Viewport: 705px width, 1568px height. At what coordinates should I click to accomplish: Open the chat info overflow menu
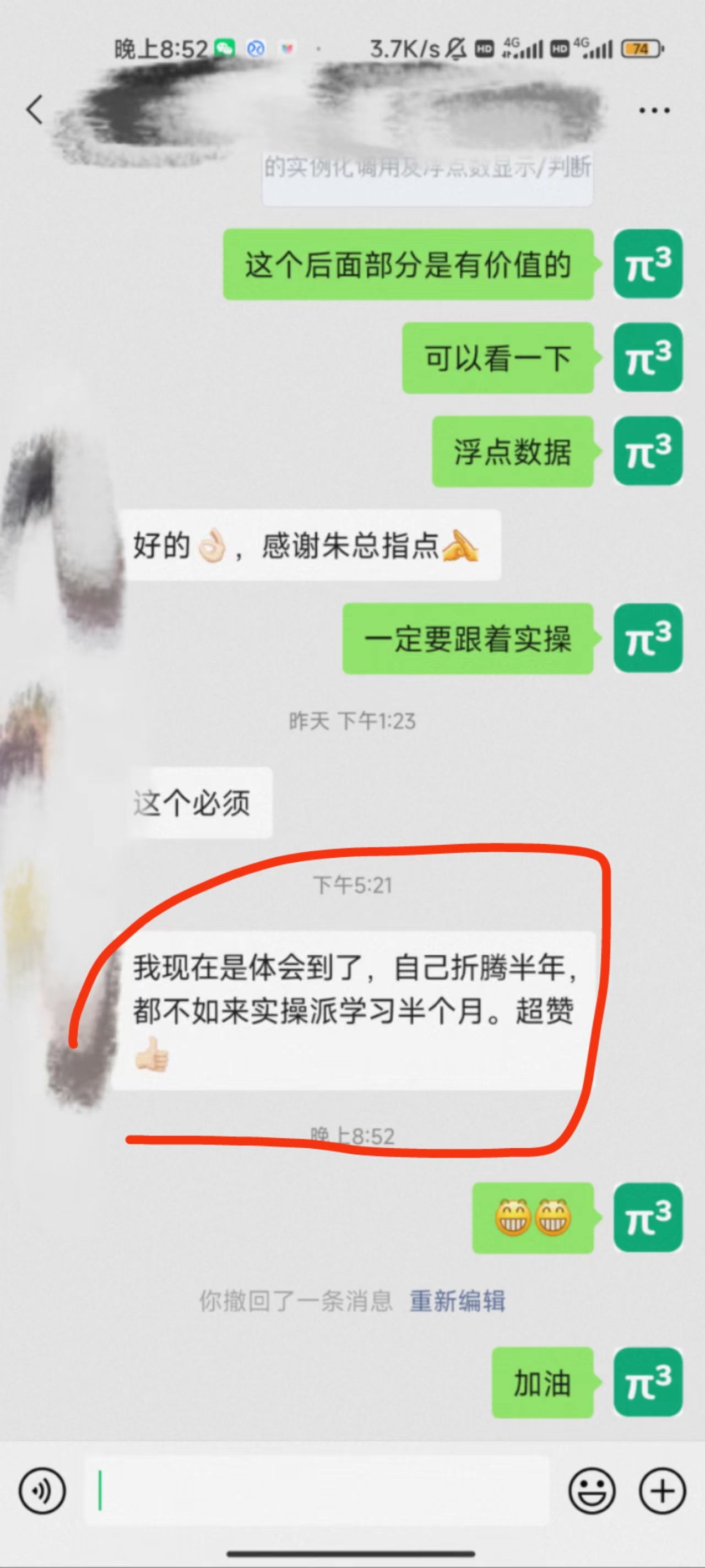click(x=654, y=111)
